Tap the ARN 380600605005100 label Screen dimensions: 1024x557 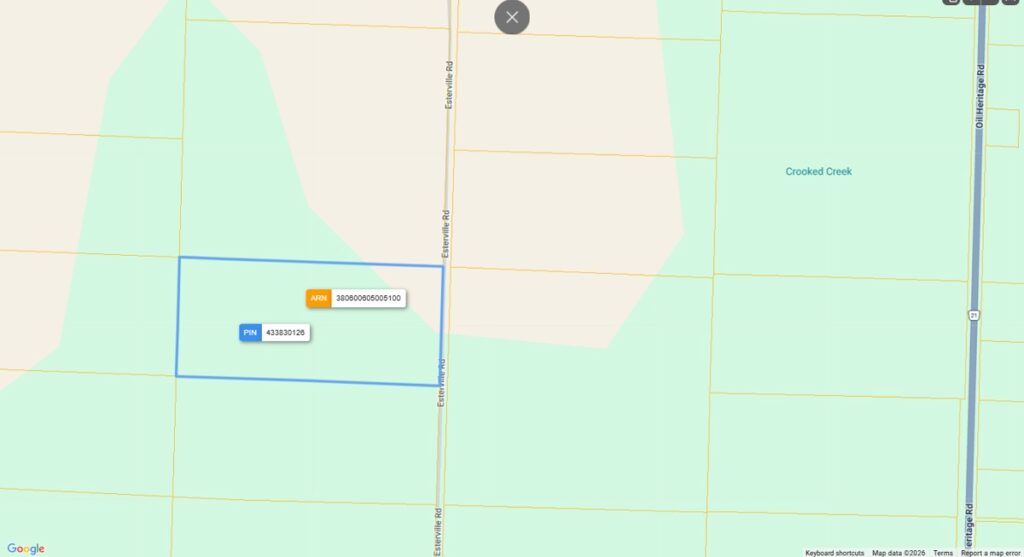click(x=355, y=298)
